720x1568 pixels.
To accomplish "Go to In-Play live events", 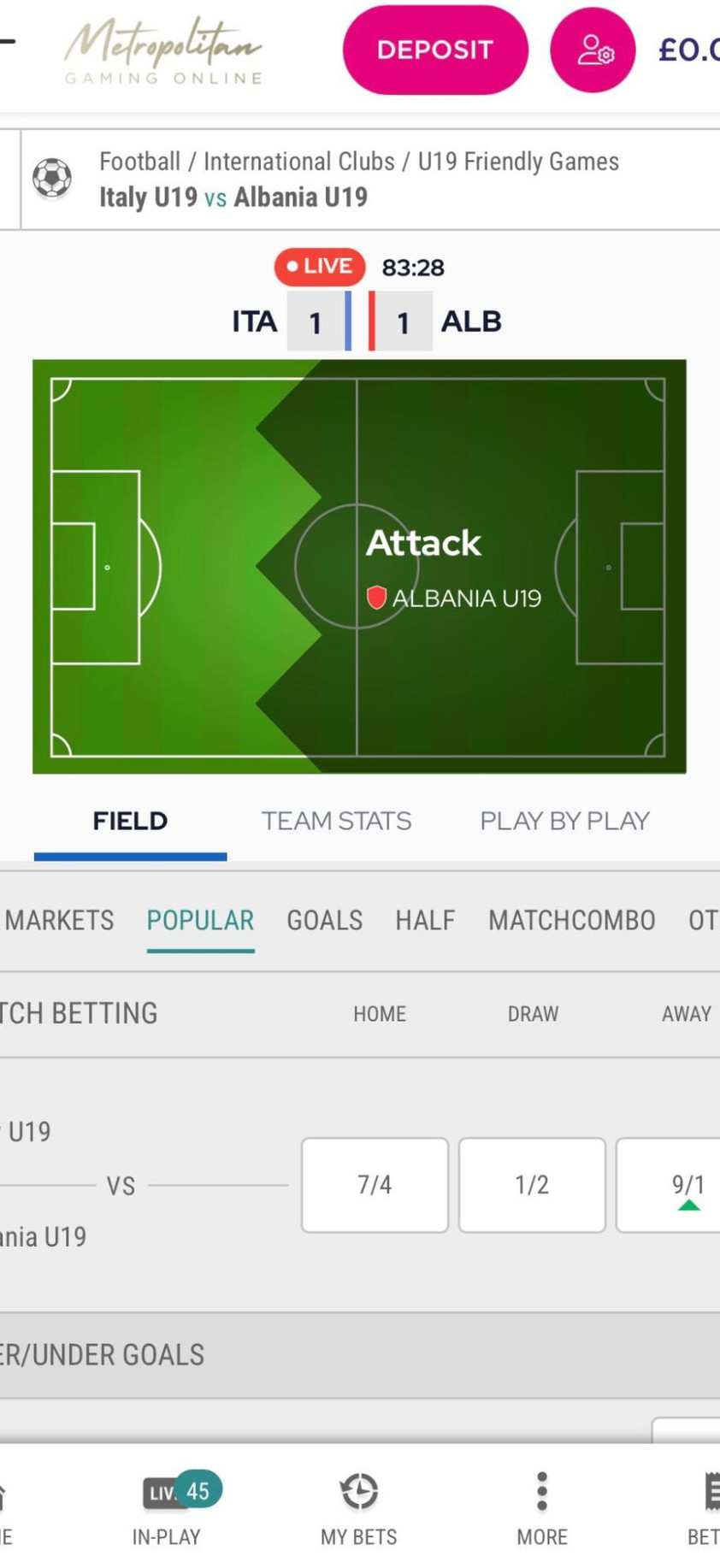I will tap(167, 1509).
